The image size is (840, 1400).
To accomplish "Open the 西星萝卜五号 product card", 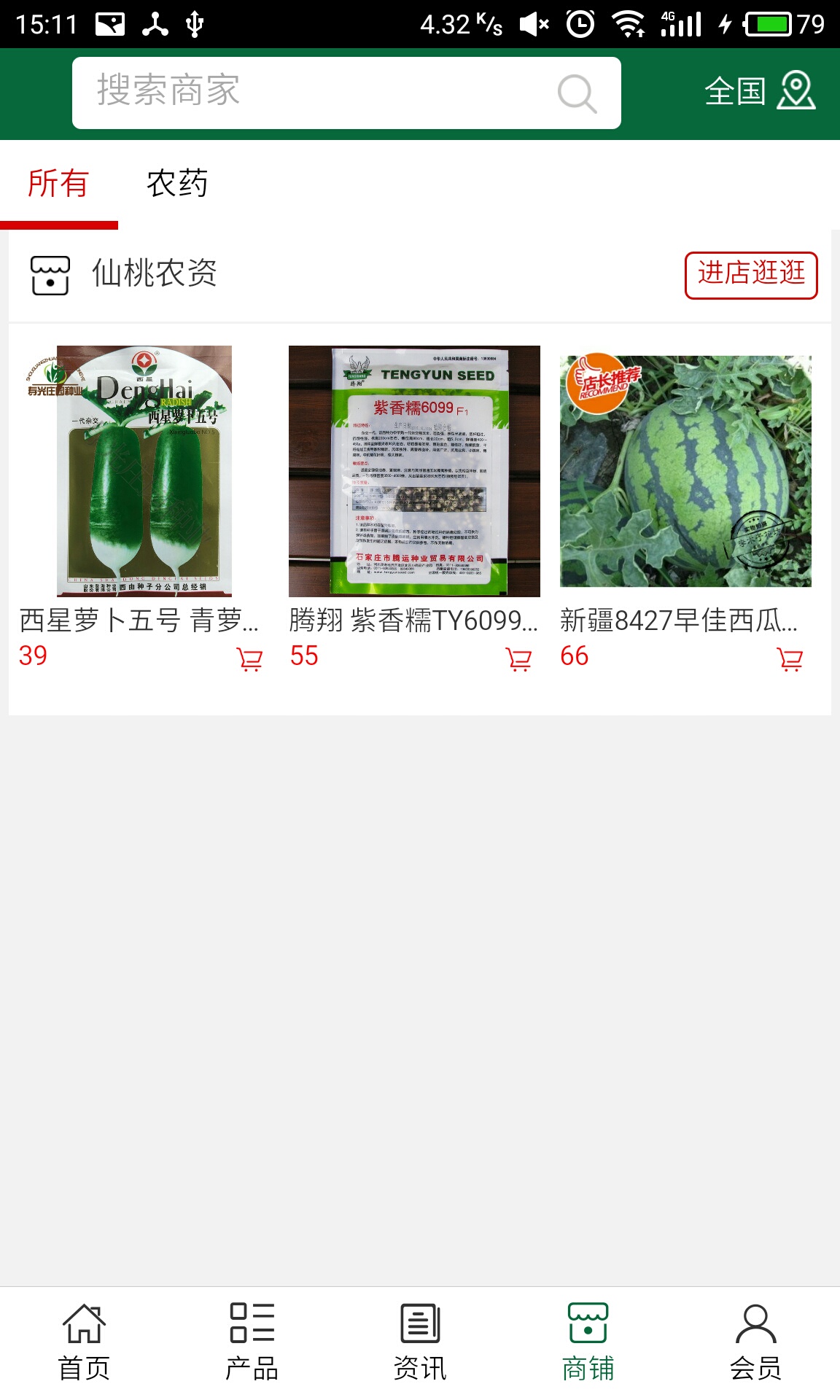I will tap(144, 471).
